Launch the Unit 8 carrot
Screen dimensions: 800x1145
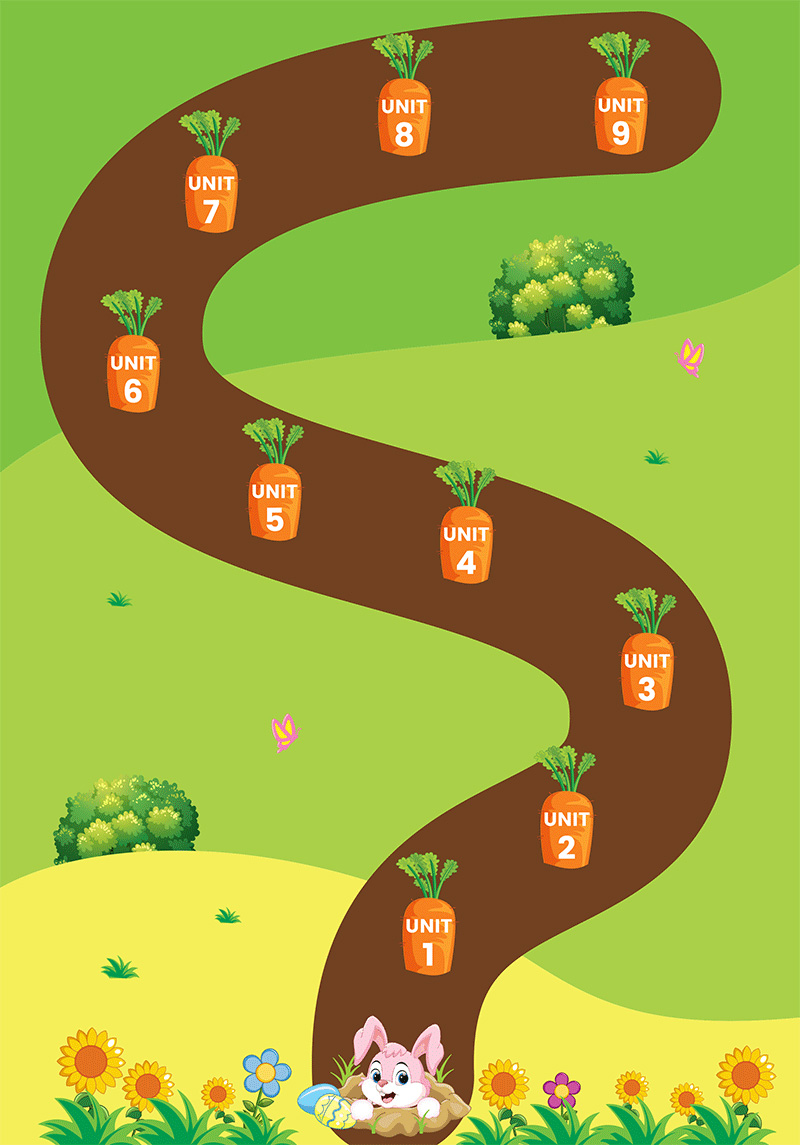(x=404, y=117)
